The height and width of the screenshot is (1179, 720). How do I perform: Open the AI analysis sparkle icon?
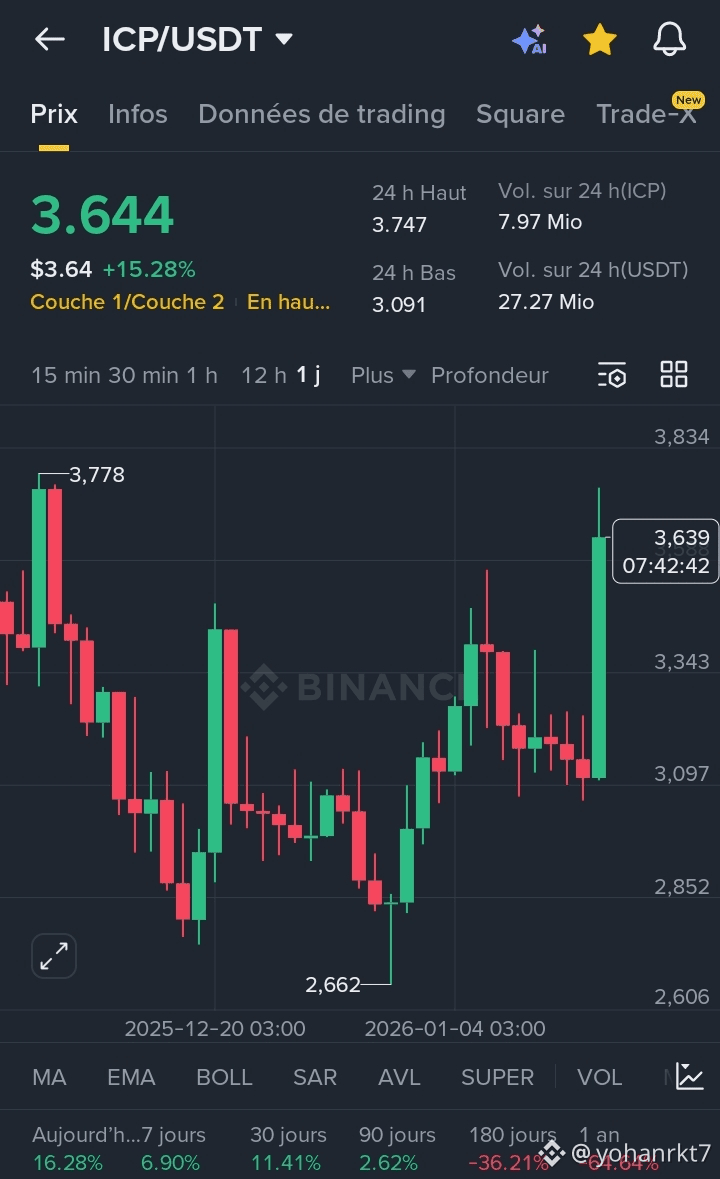529,40
